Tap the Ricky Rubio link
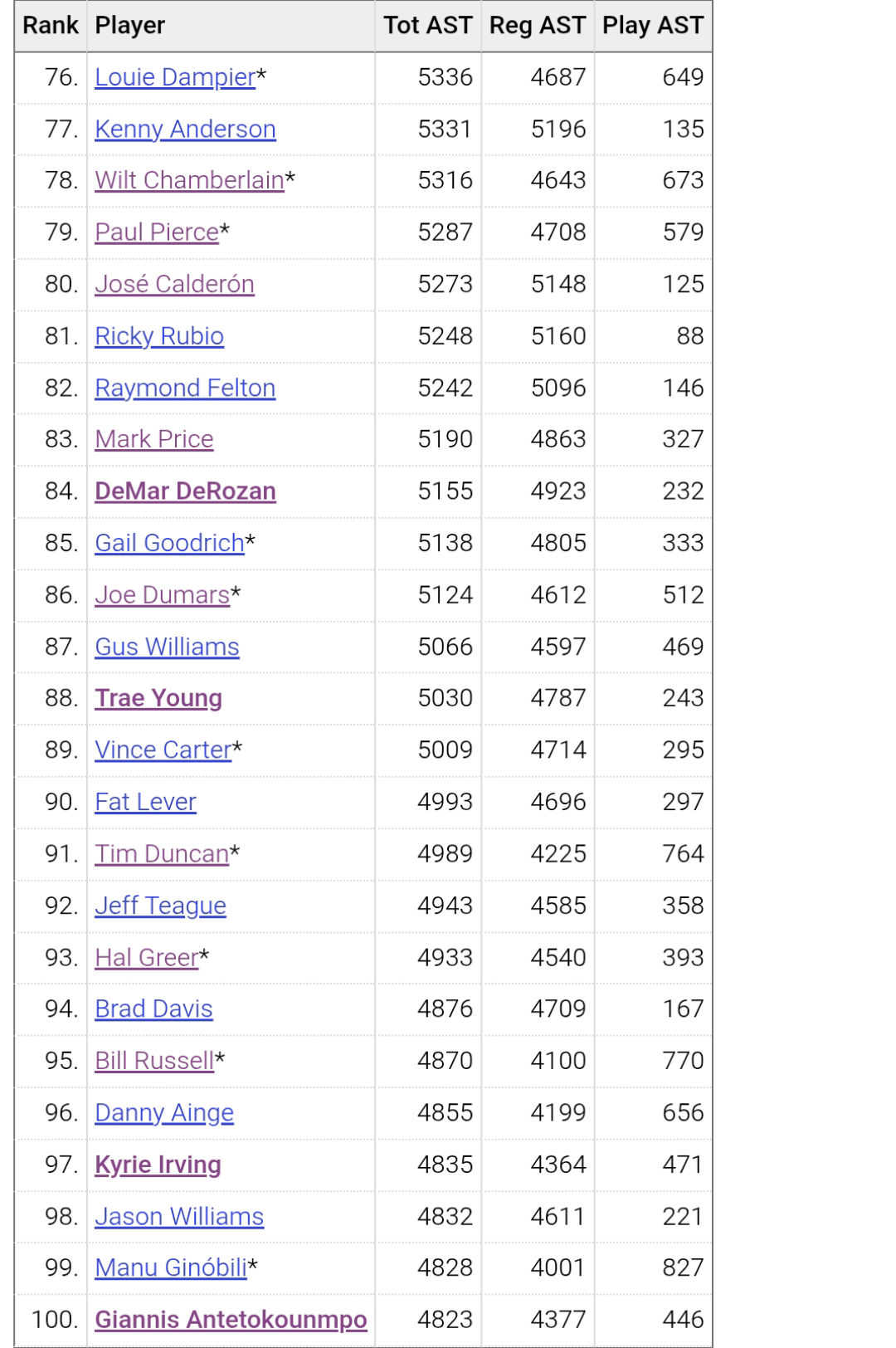The width and height of the screenshot is (896, 1348). tap(159, 336)
